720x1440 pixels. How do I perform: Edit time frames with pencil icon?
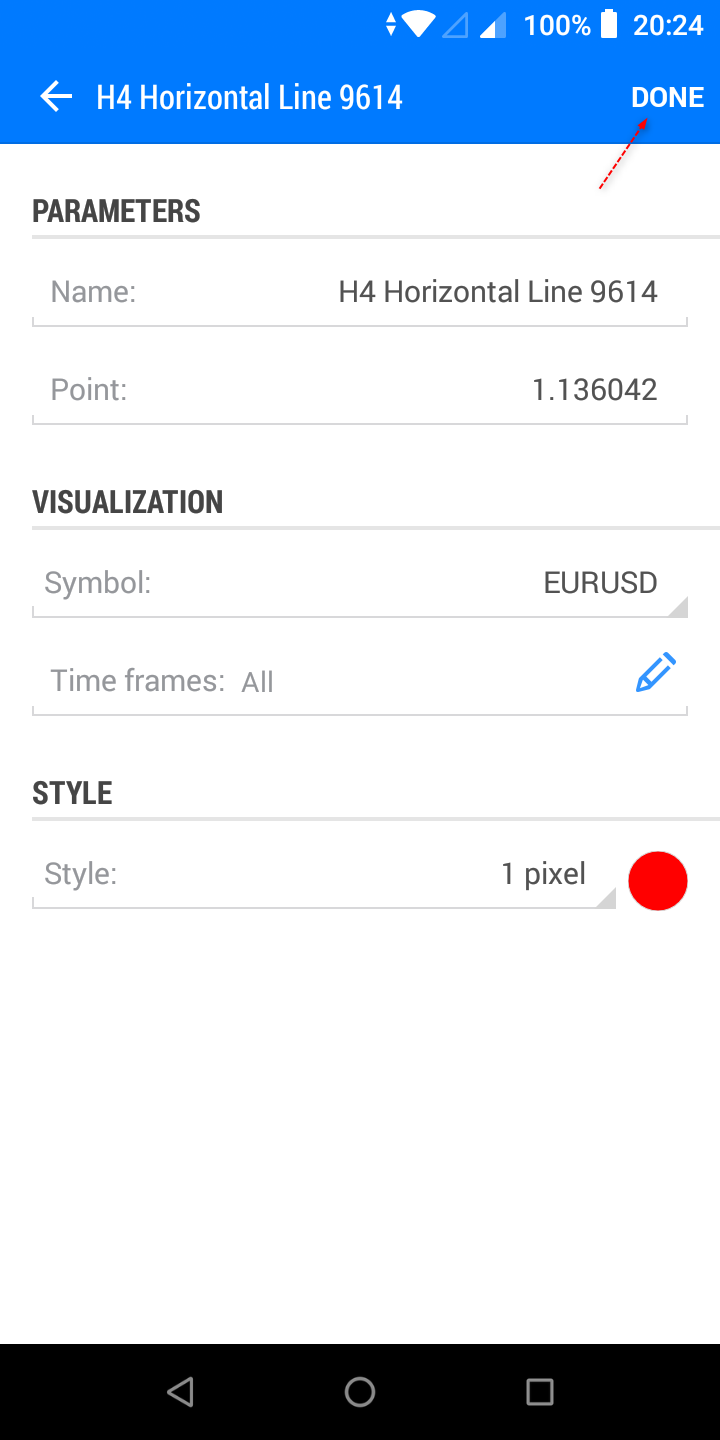pos(656,673)
